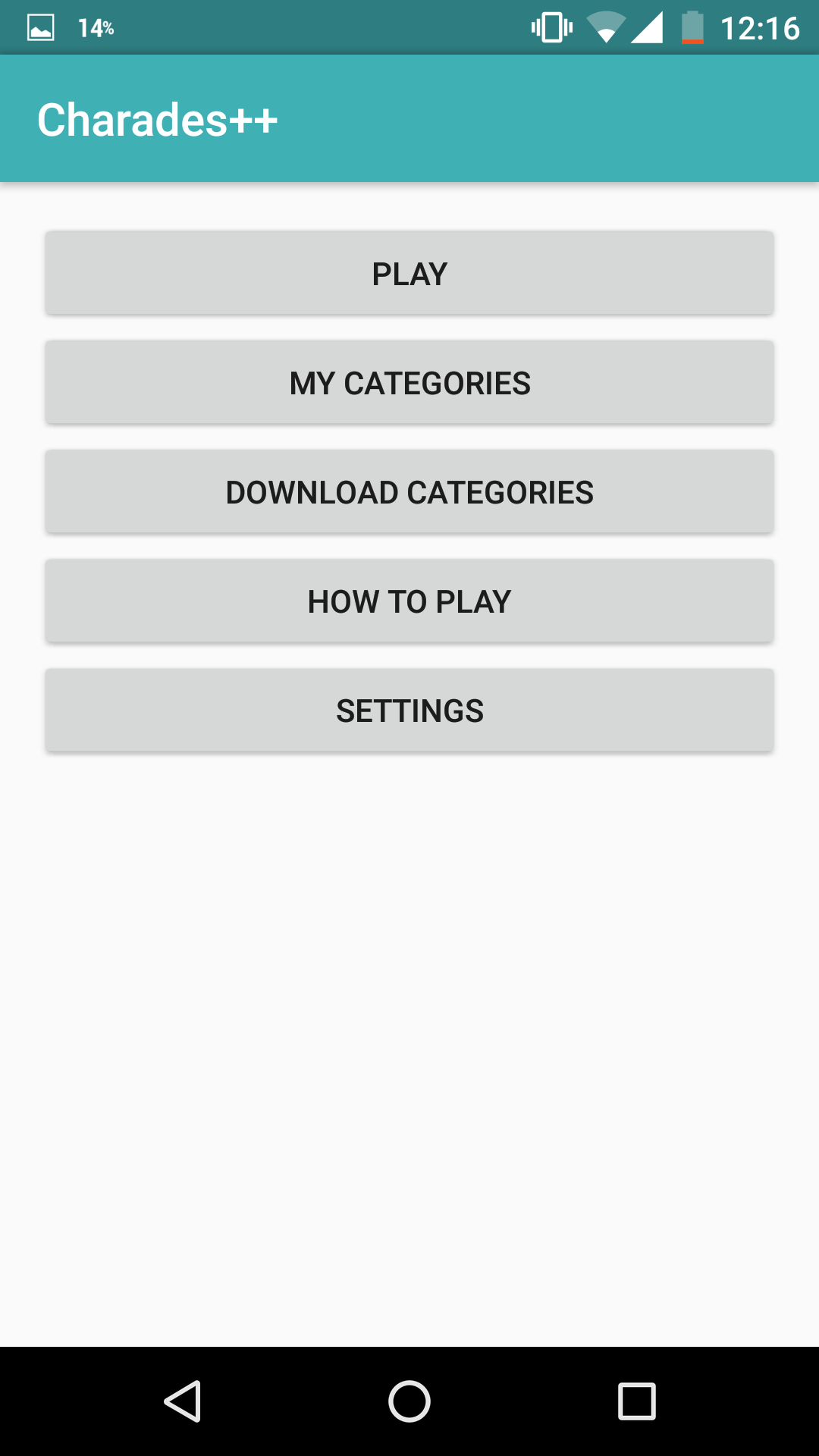Tap Download Categories

pos(409,491)
